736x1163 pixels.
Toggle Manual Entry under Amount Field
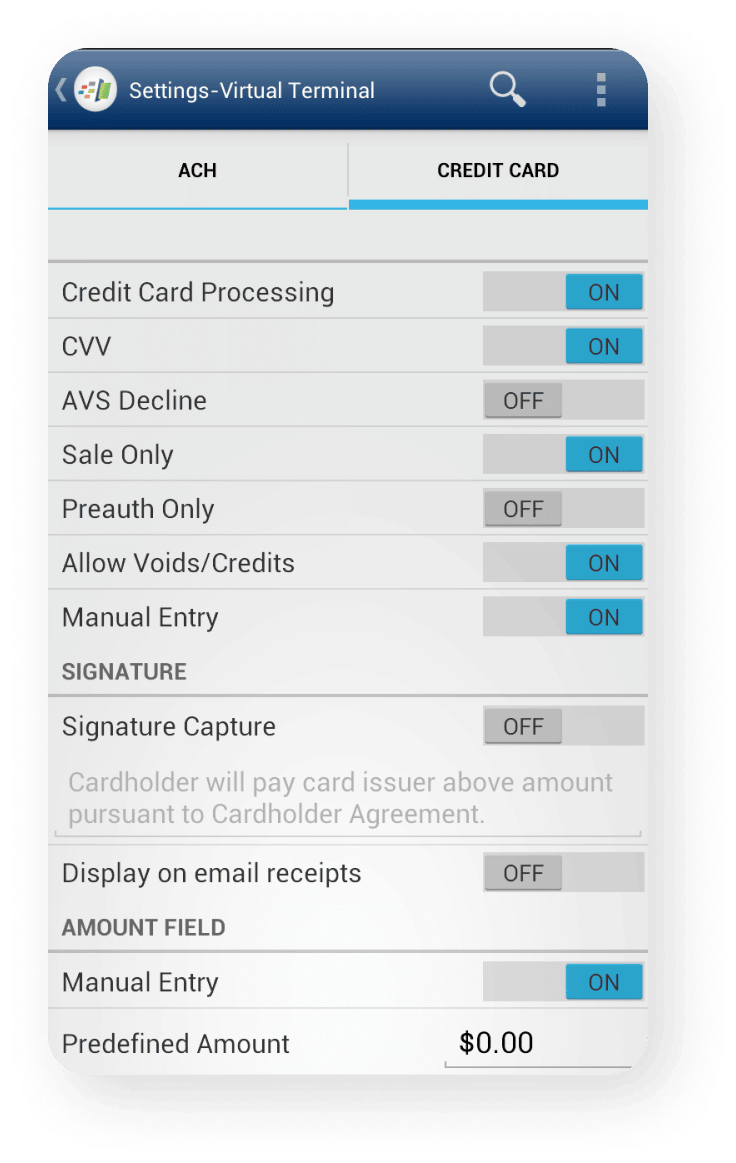[563, 983]
